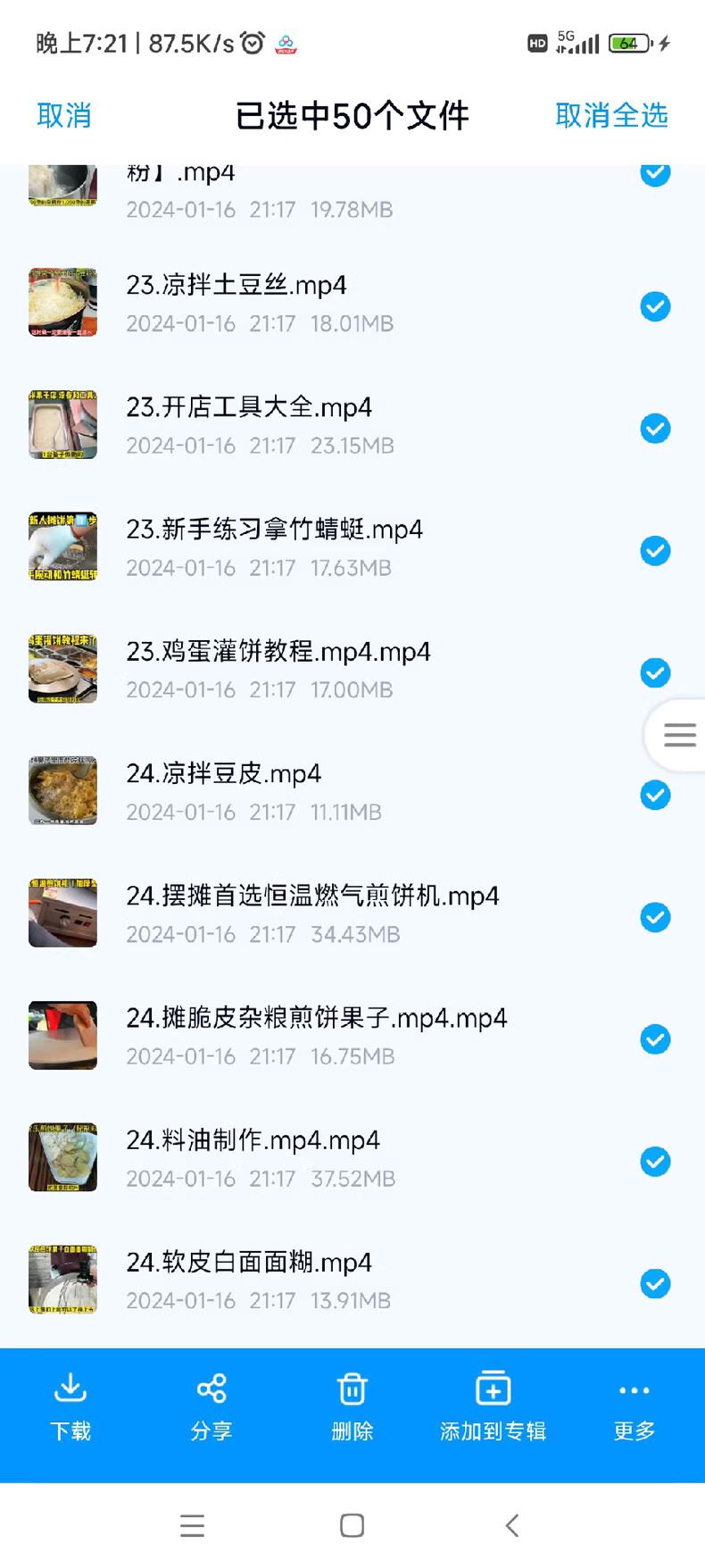The image size is (705, 1568).
Task: Go to the home screen
Action: (x=352, y=1525)
